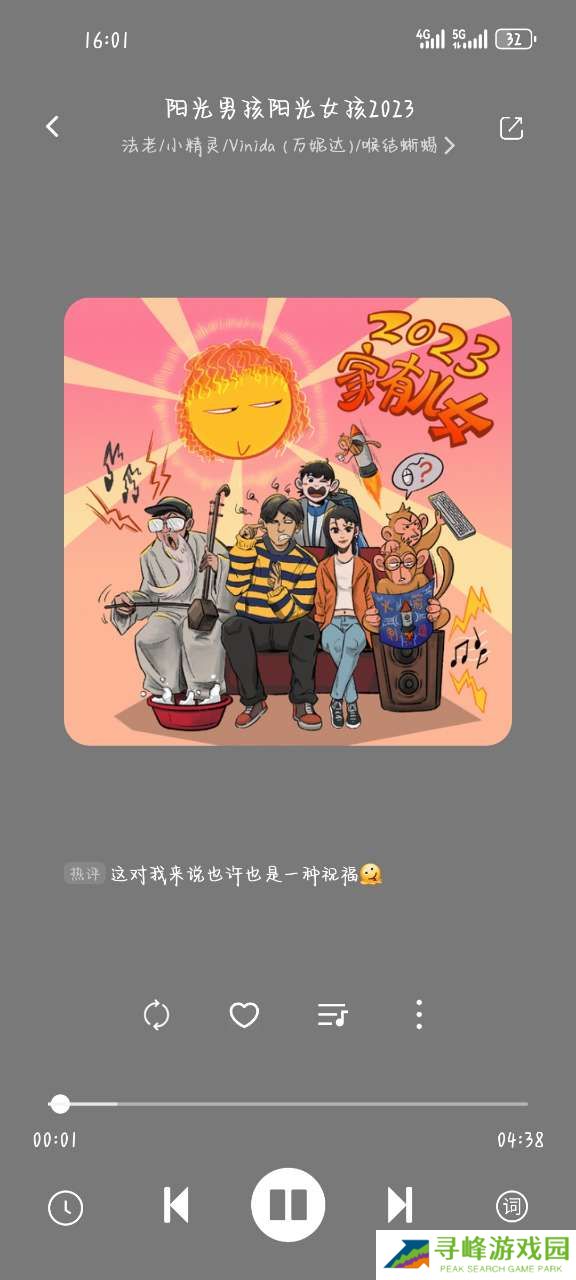The width and height of the screenshot is (576, 1280).
Task: Open the sleep timer clock icon
Action: pos(66,1208)
